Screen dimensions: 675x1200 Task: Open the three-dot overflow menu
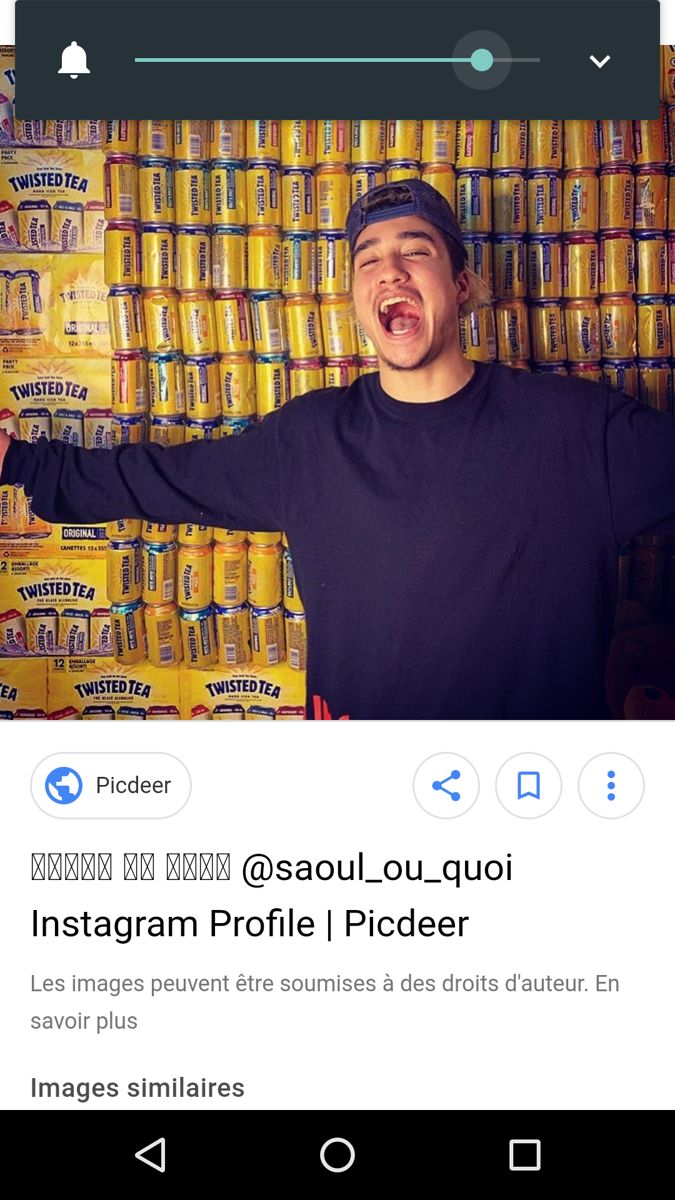(611, 786)
